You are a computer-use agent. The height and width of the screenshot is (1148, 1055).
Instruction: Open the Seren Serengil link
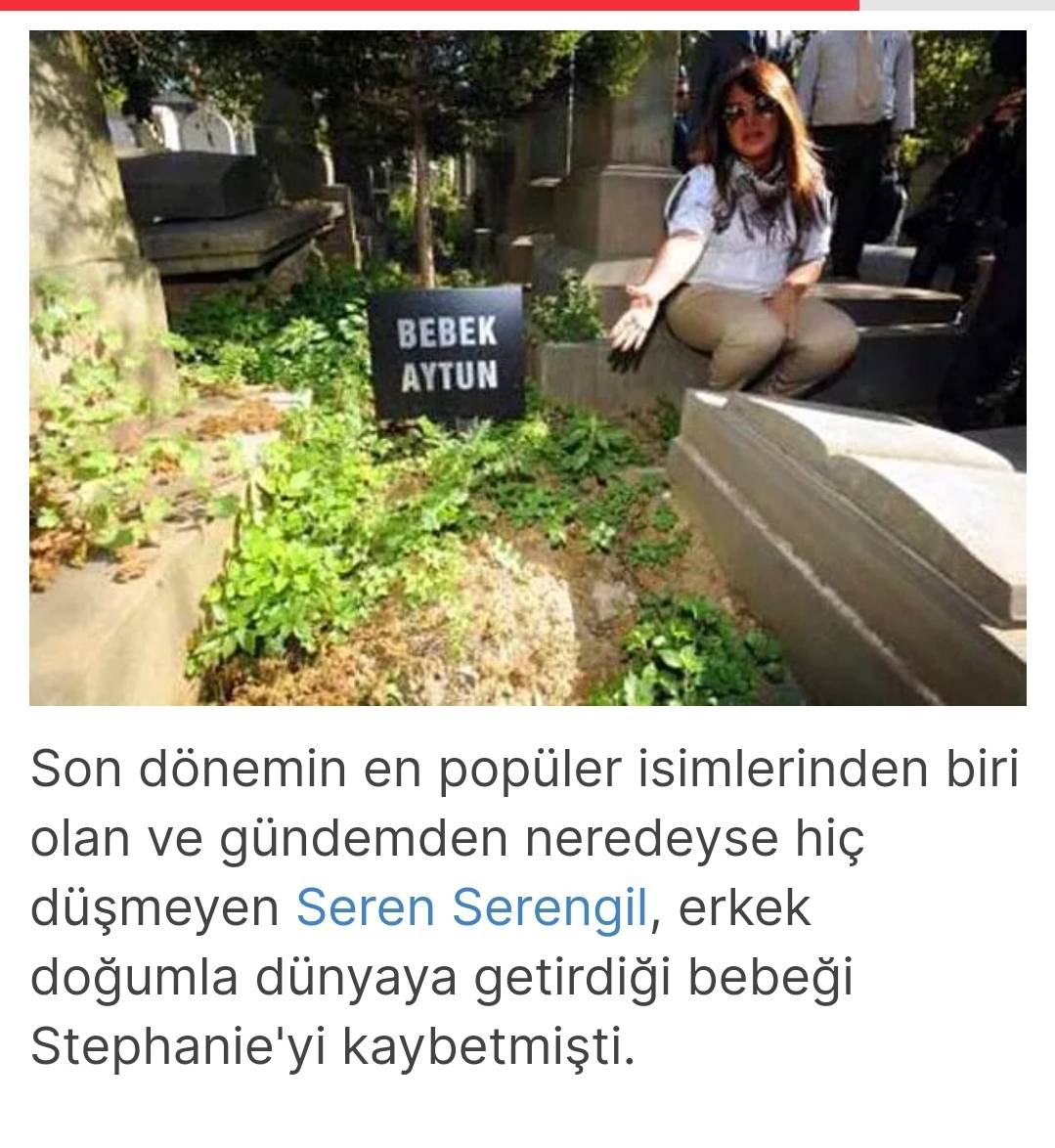[x=472, y=907]
